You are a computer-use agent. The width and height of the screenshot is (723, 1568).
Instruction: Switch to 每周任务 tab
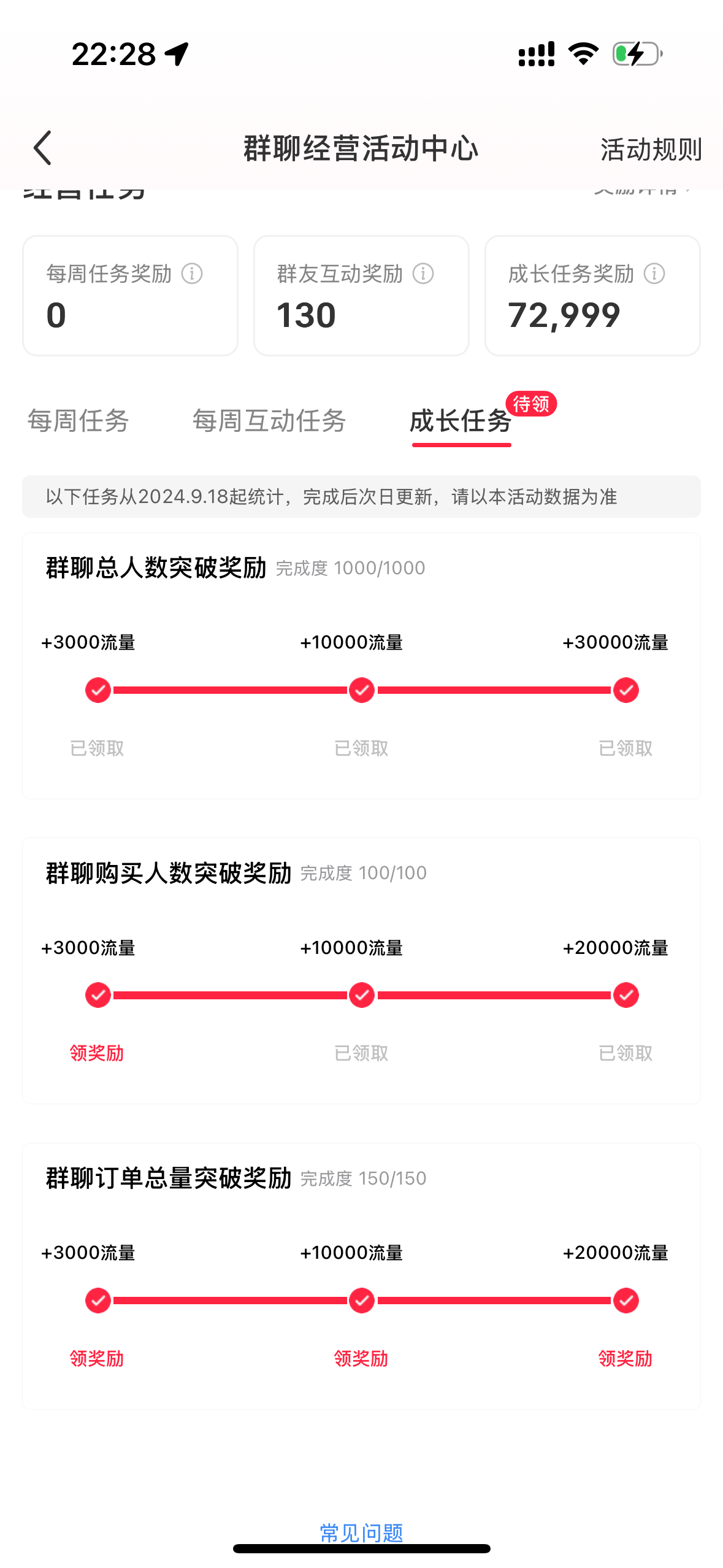point(78,421)
